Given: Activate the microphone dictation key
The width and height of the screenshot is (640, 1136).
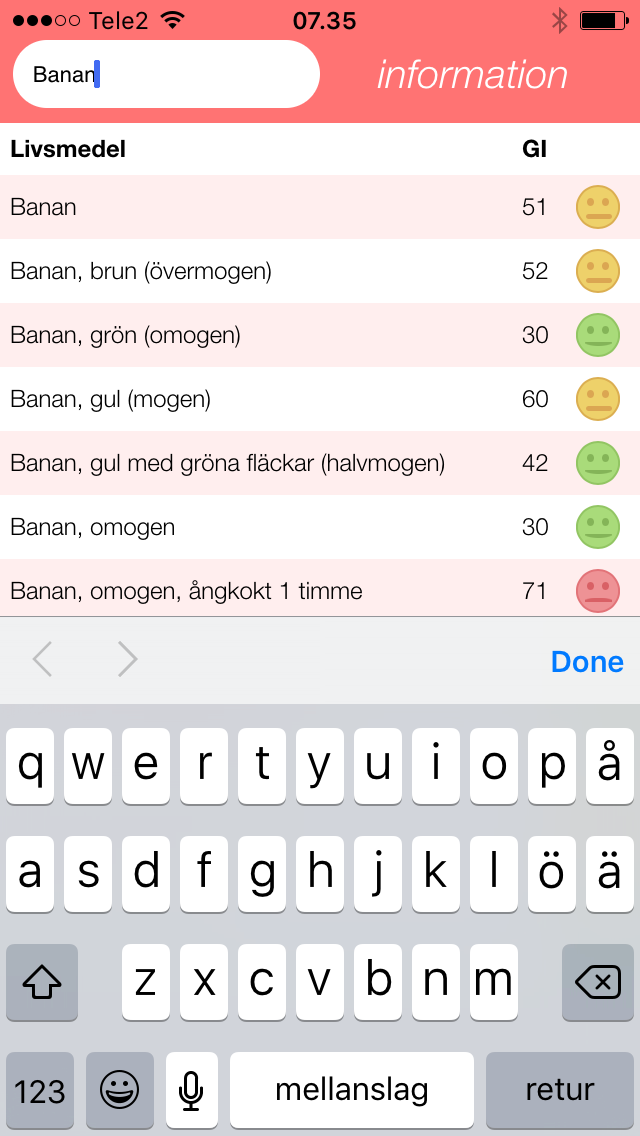Looking at the screenshot, I should [x=191, y=1090].
